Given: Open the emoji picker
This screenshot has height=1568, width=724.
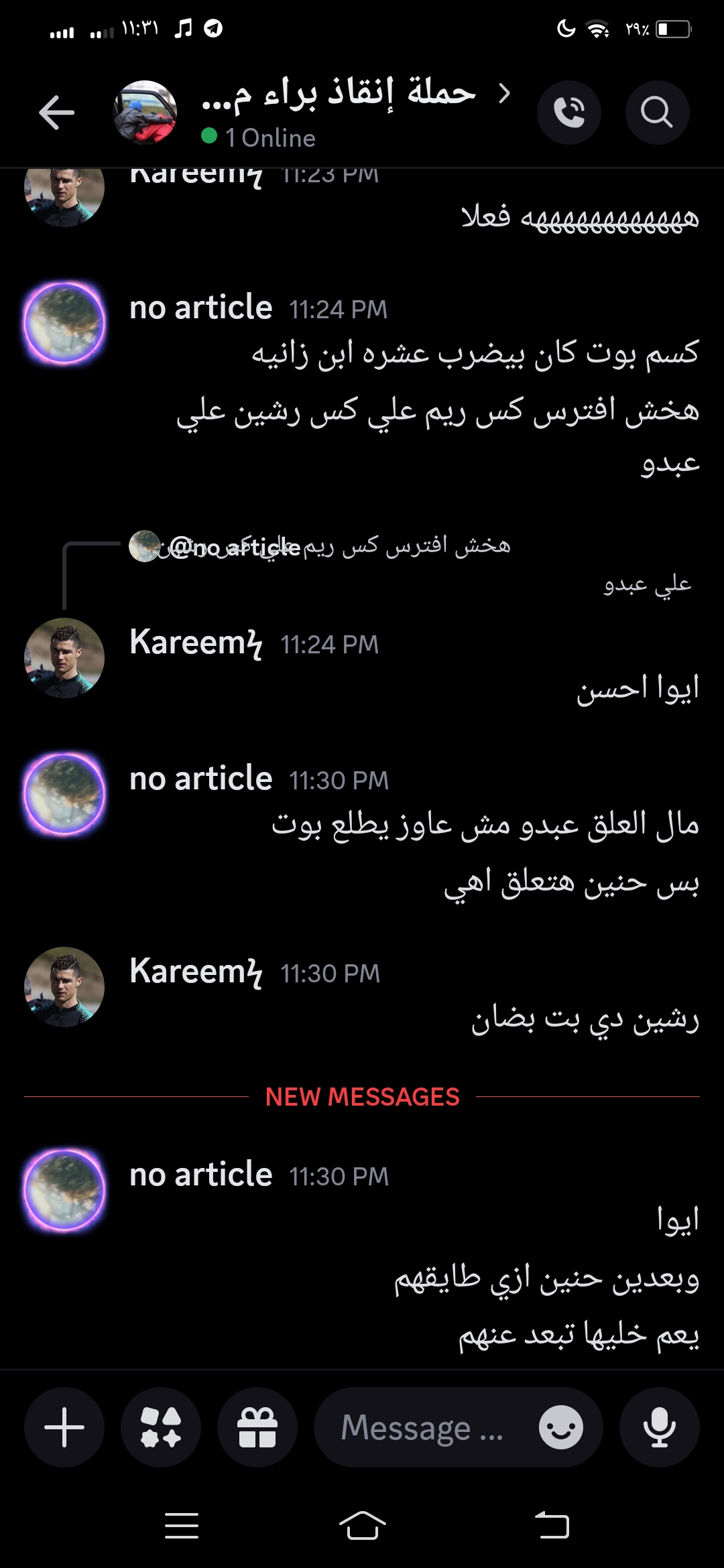Looking at the screenshot, I should [x=561, y=1427].
